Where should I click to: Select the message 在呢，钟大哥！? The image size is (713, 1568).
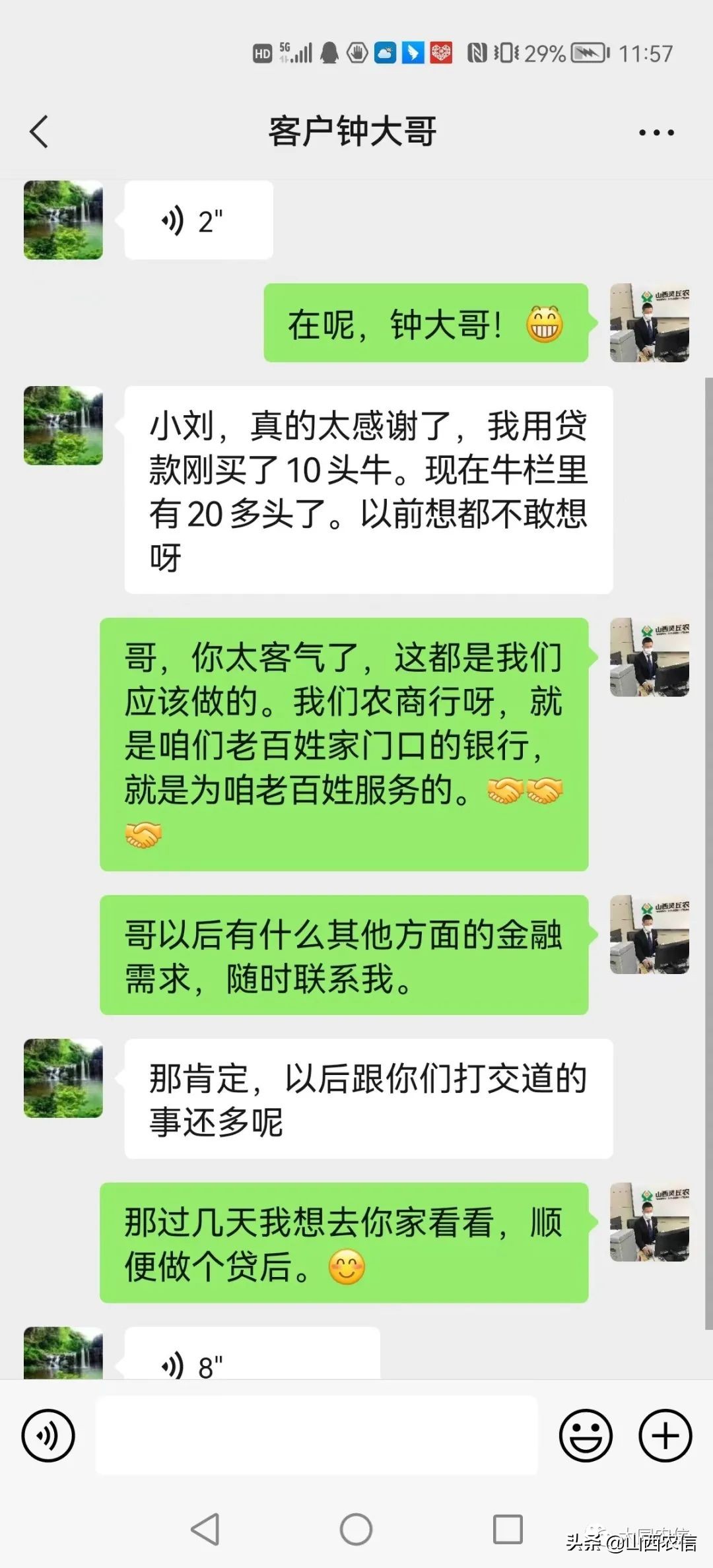426,323
